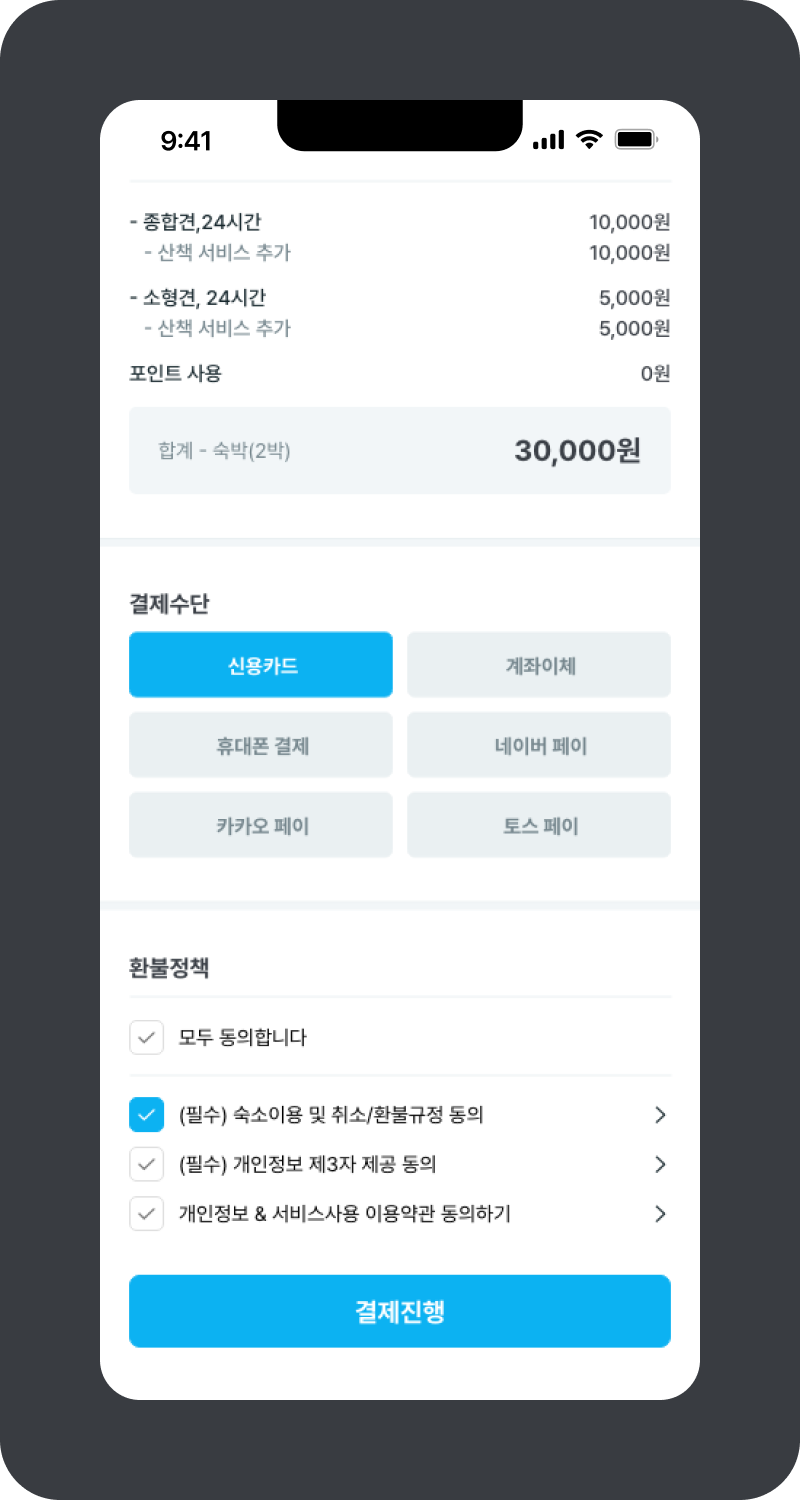
Task: Select the 합계 - 숙박(2박) total summary box
Action: point(400,450)
